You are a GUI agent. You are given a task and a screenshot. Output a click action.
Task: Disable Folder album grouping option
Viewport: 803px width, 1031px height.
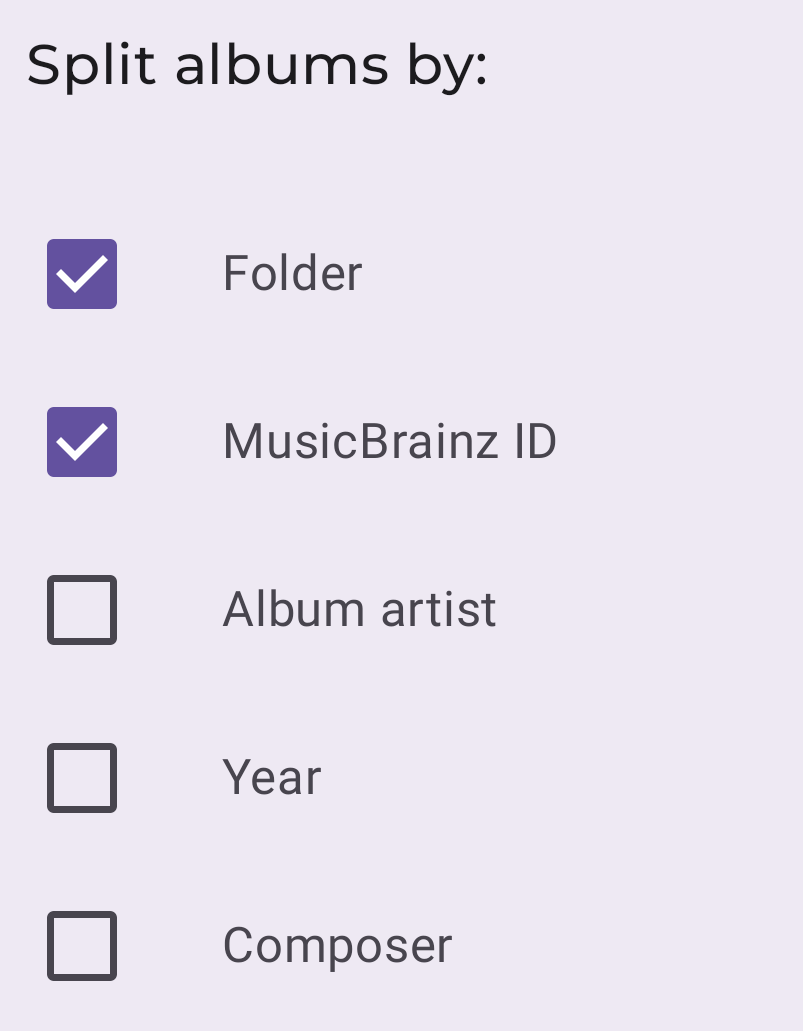click(x=81, y=273)
